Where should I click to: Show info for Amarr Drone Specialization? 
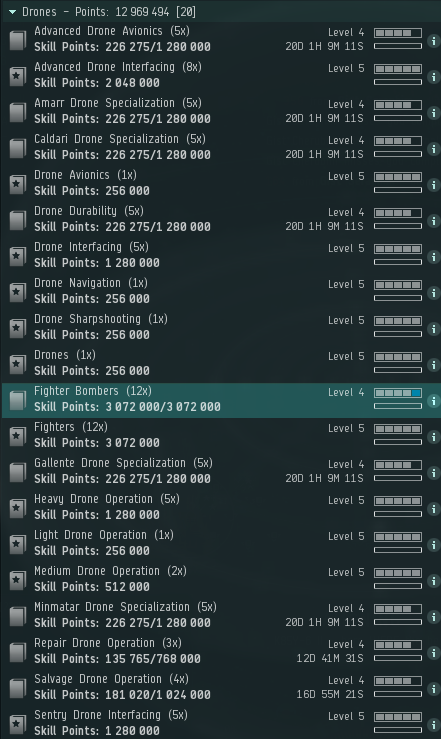pyautogui.click(x=433, y=113)
